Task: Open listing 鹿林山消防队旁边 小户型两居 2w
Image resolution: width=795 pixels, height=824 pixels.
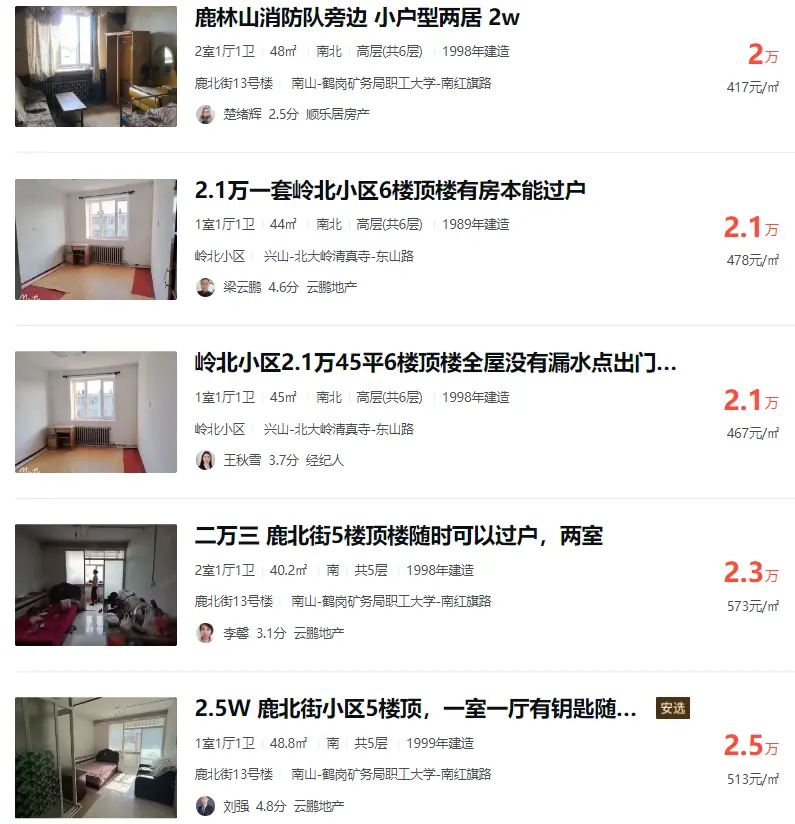Action: [x=357, y=18]
